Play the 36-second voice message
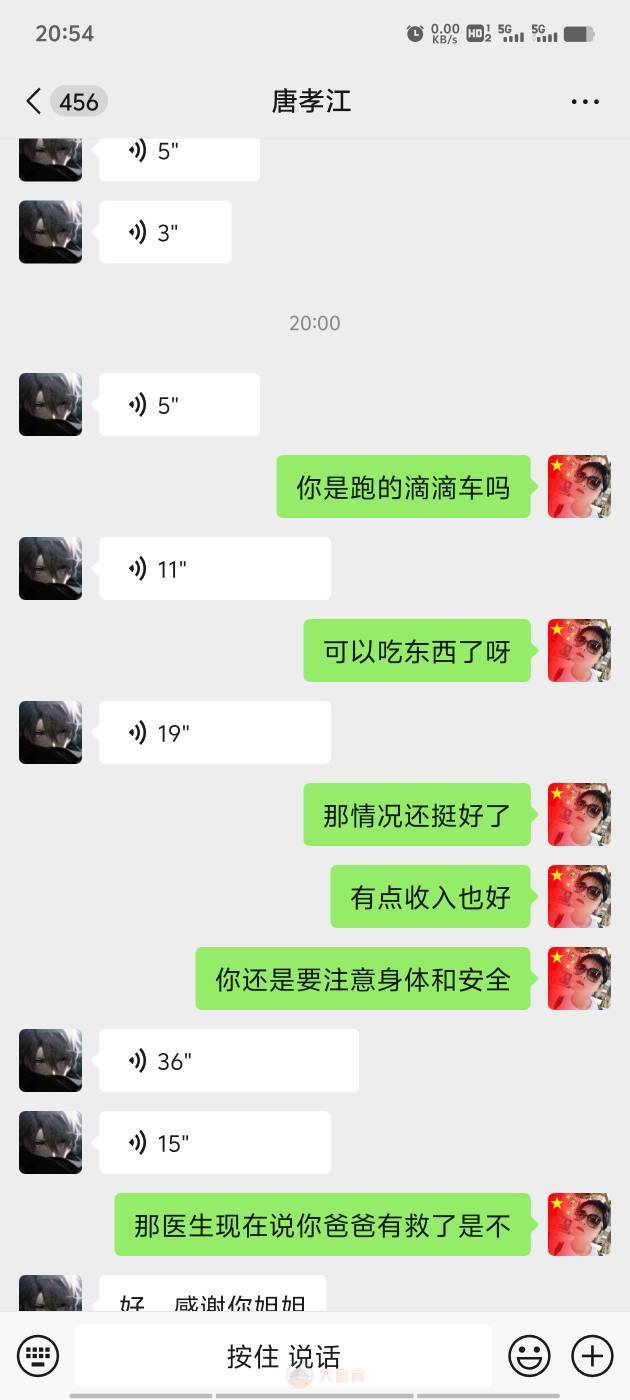This screenshot has height=1400, width=630. [228, 1061]
